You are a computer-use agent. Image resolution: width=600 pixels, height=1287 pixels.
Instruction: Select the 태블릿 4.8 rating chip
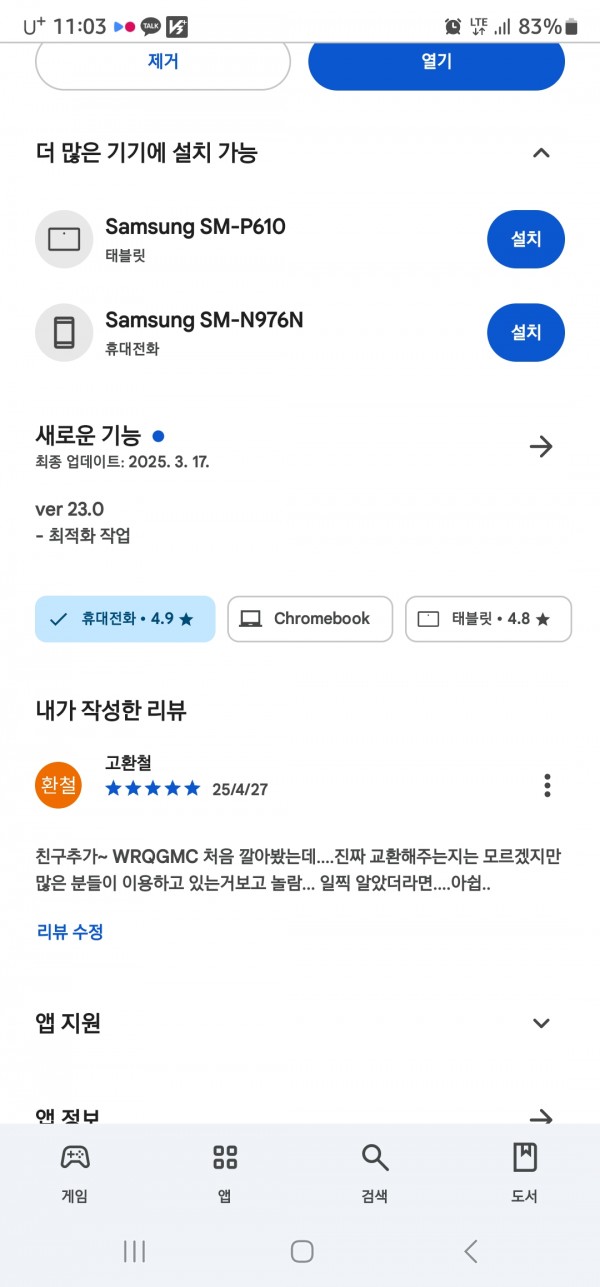pyautogui.click(x=488, y=619)
